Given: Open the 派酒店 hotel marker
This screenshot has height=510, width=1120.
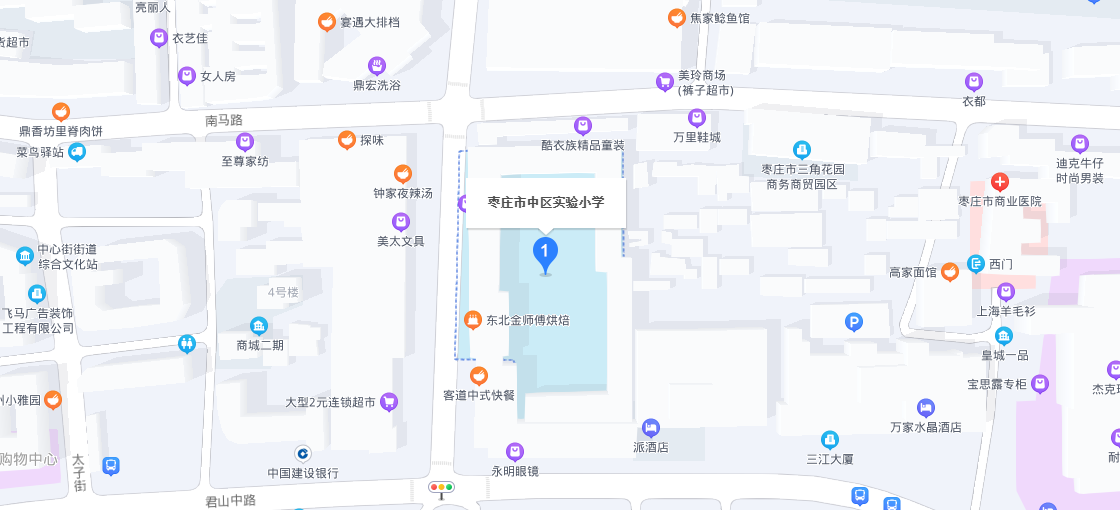Looking at the screenshot, I should point(651,428).
